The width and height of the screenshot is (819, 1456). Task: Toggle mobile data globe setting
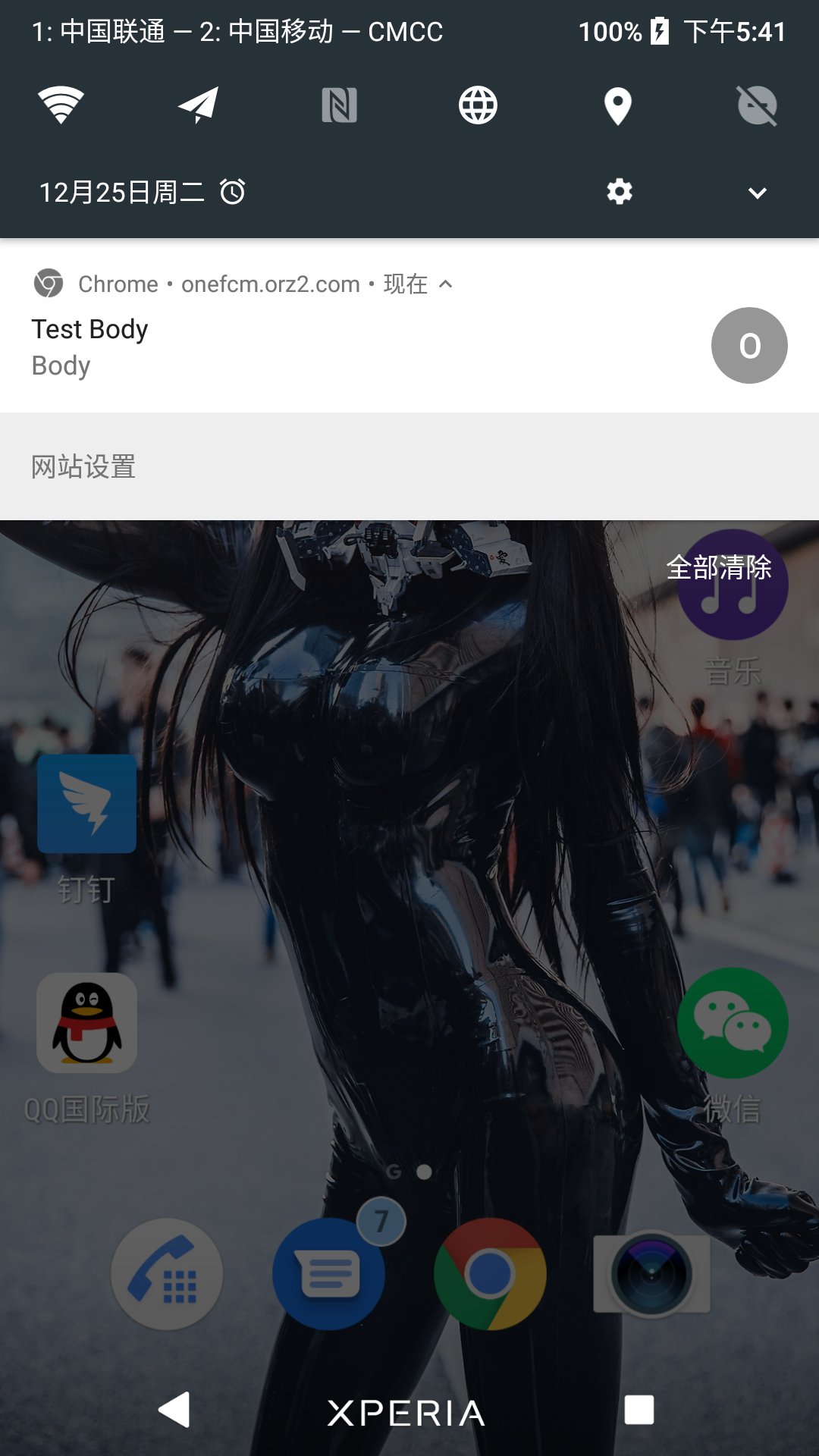coord(478,105)
